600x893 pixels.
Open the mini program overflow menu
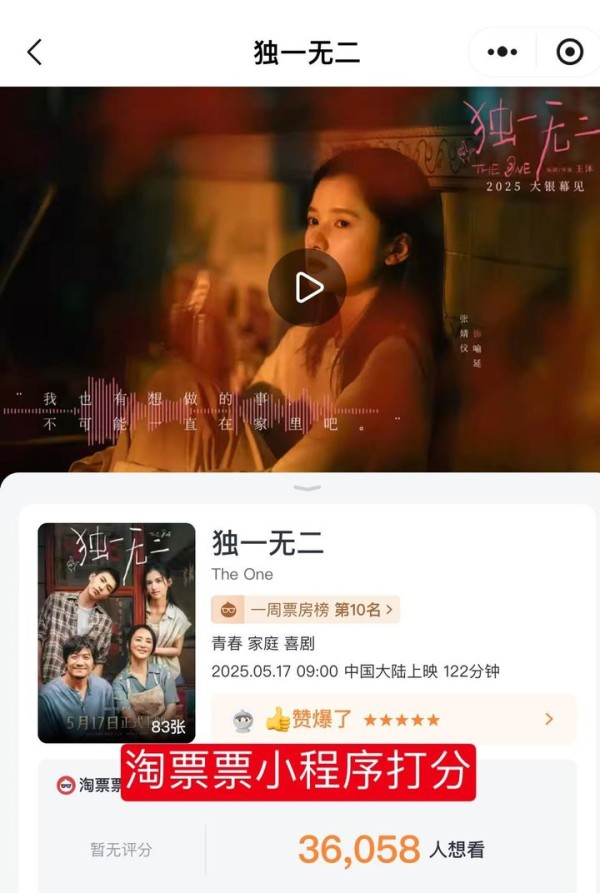click(501, 52)
